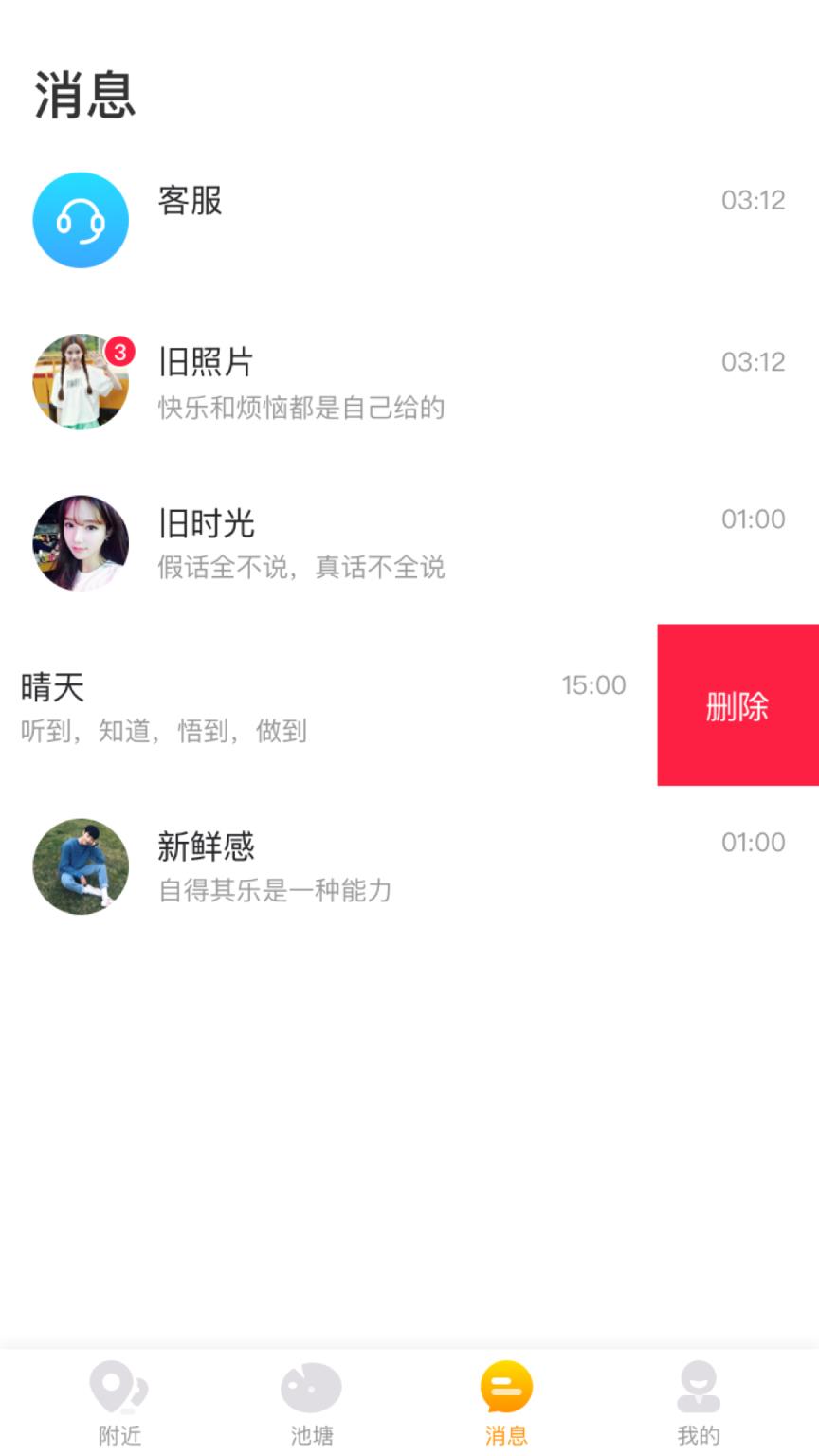Open the conversation with 旧照片
This screenshot has width=819, height=1456.
(408, 382)
